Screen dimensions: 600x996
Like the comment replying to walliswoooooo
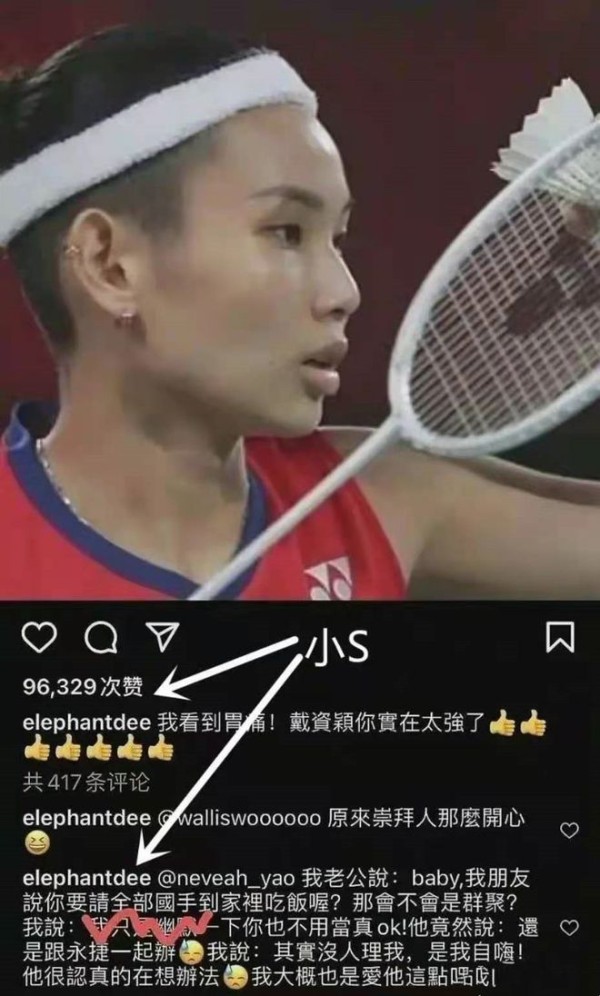[x=570, y=830]
